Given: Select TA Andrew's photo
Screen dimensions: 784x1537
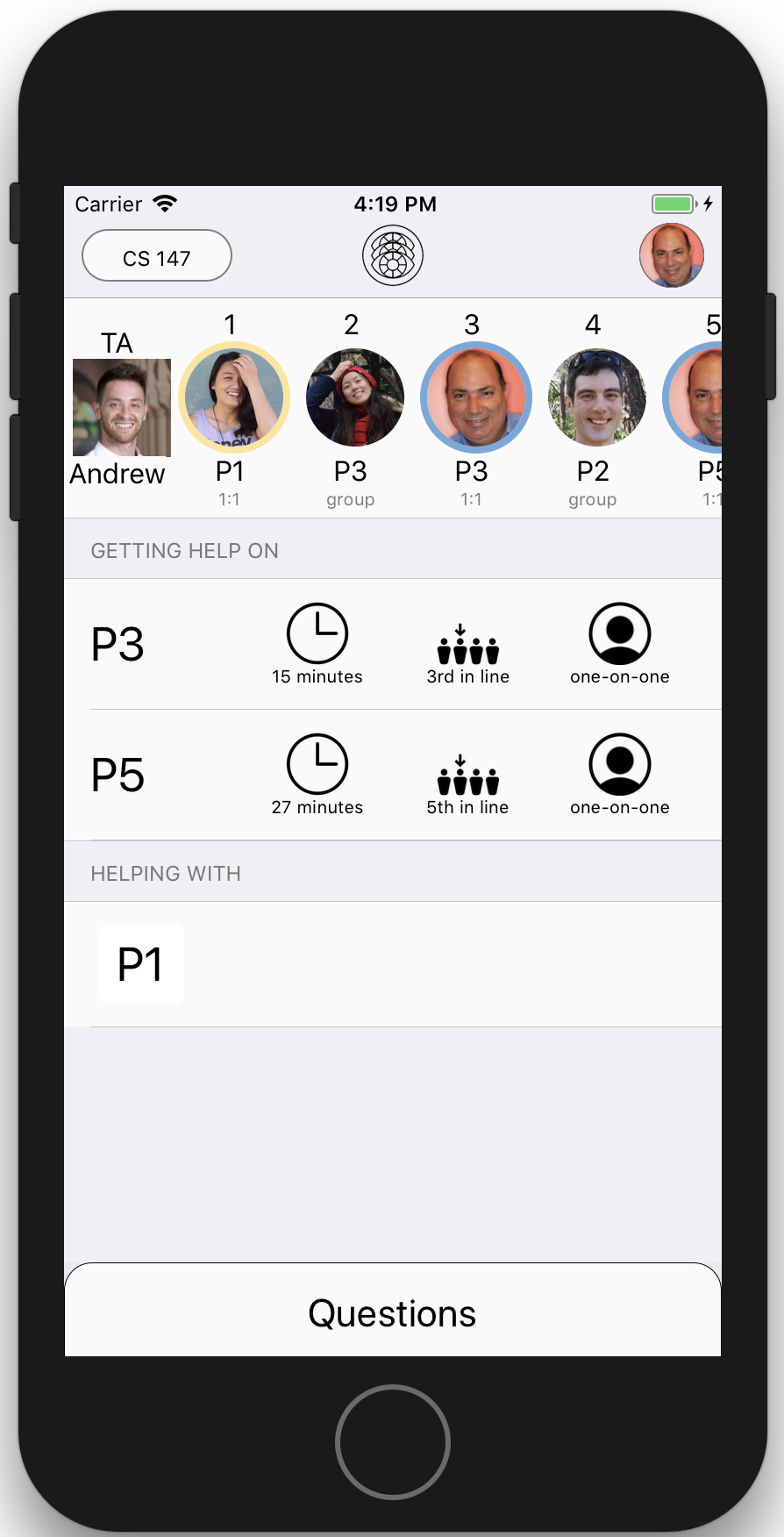Looking at the screenshot, I should [x=122, y=407].
